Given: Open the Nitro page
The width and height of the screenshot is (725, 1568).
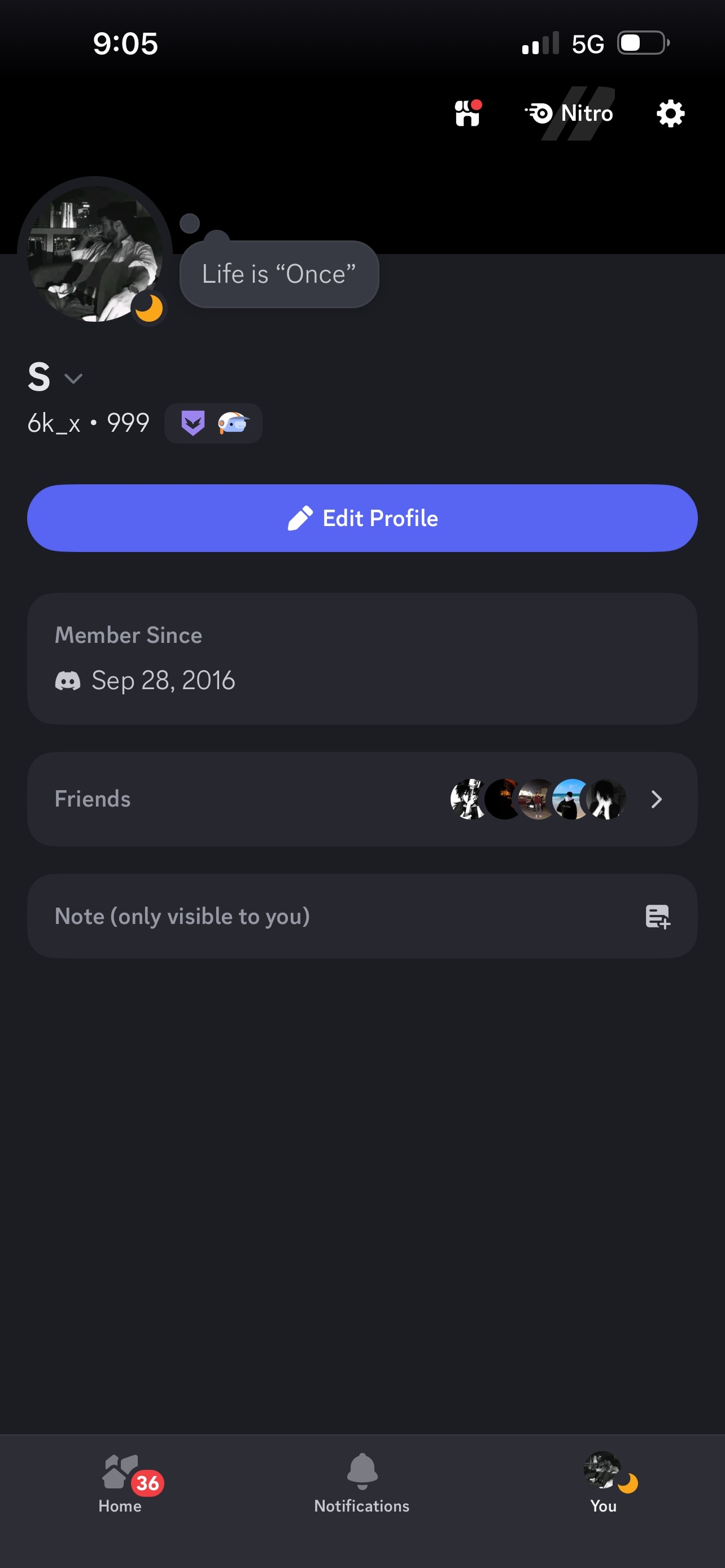Looking at the screenshot, I should (570, 114).
